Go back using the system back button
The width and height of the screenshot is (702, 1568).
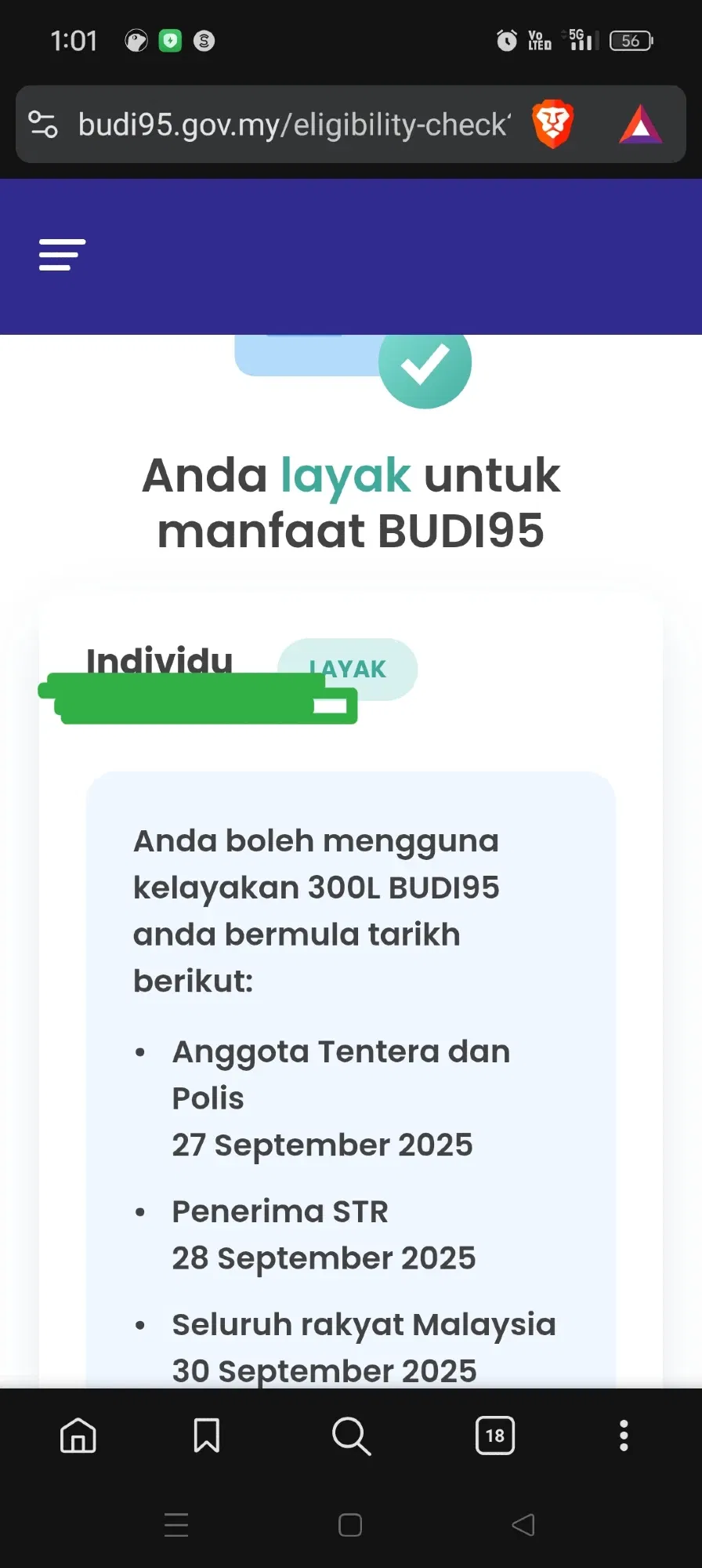pyautogui.click(x=523, y=1525)
